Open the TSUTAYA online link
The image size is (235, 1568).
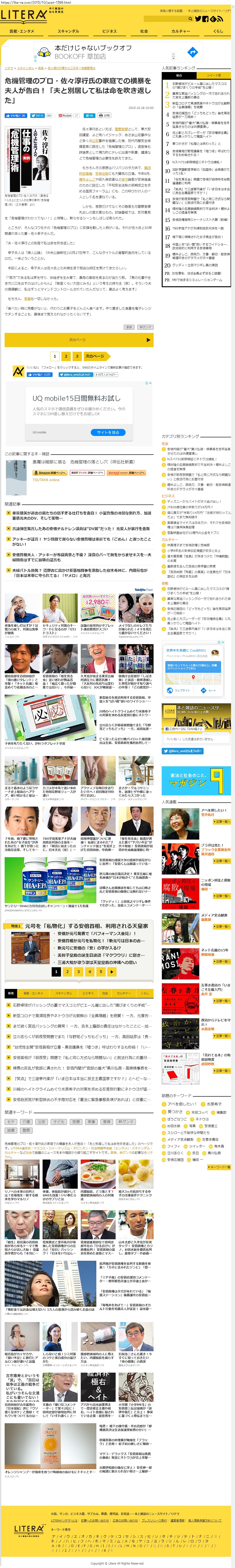pos(46,480)
